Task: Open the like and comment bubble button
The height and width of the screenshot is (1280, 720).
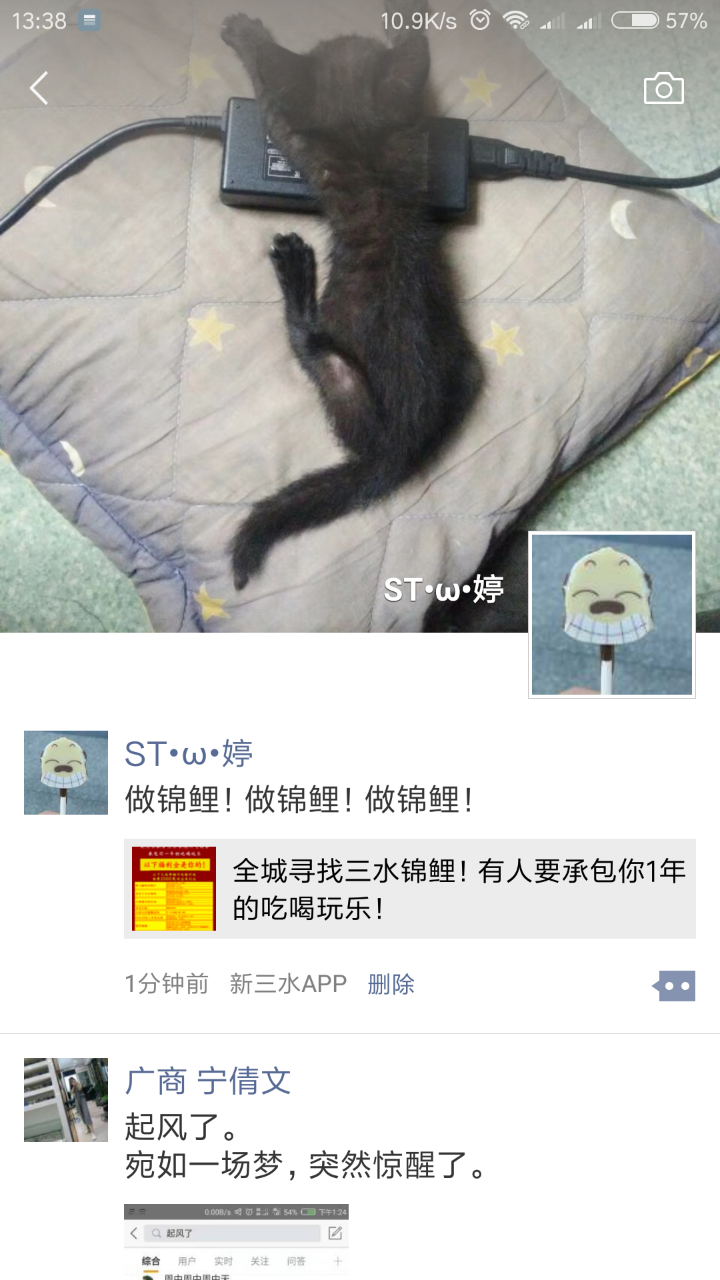Action: (x=674, y=986)
